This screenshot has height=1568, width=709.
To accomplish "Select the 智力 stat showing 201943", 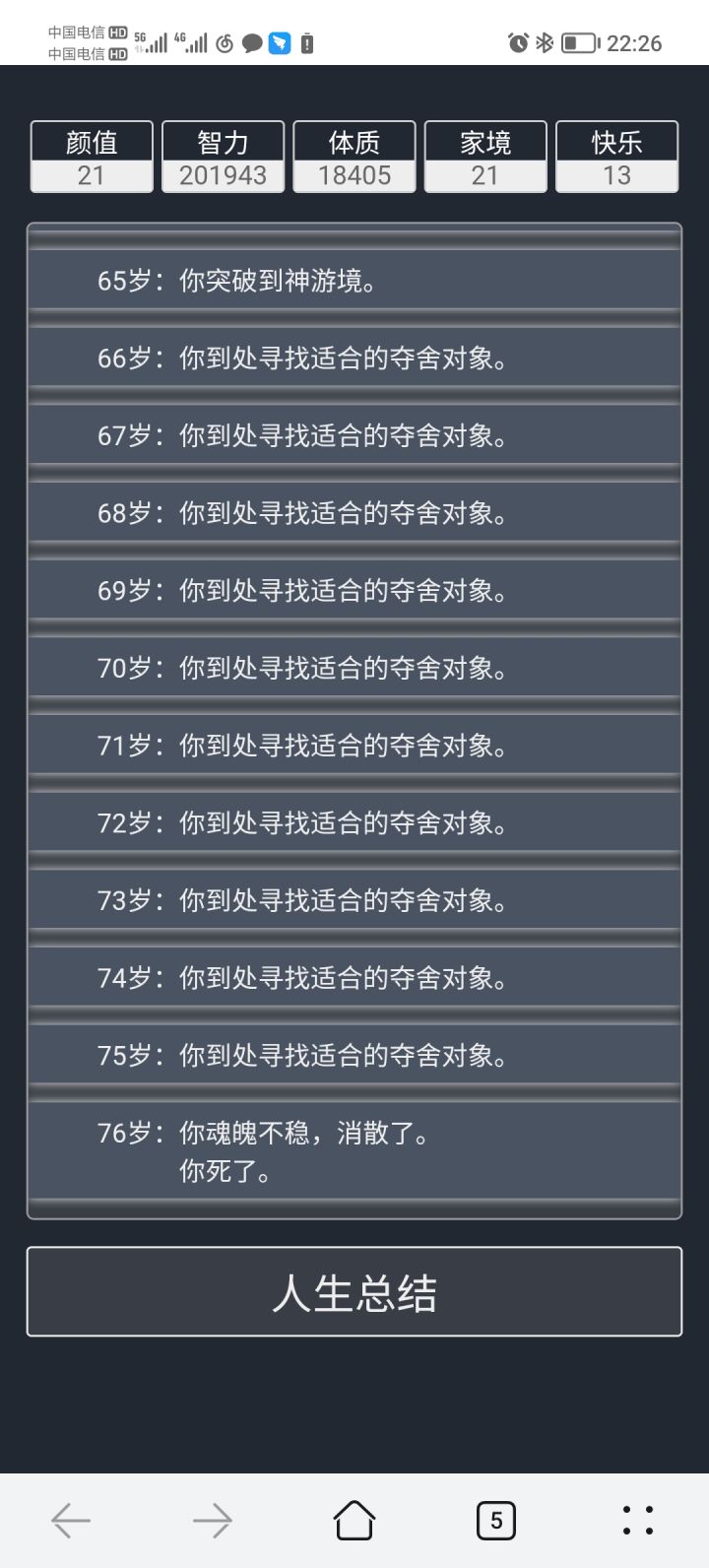I will [x=223, y=158].
